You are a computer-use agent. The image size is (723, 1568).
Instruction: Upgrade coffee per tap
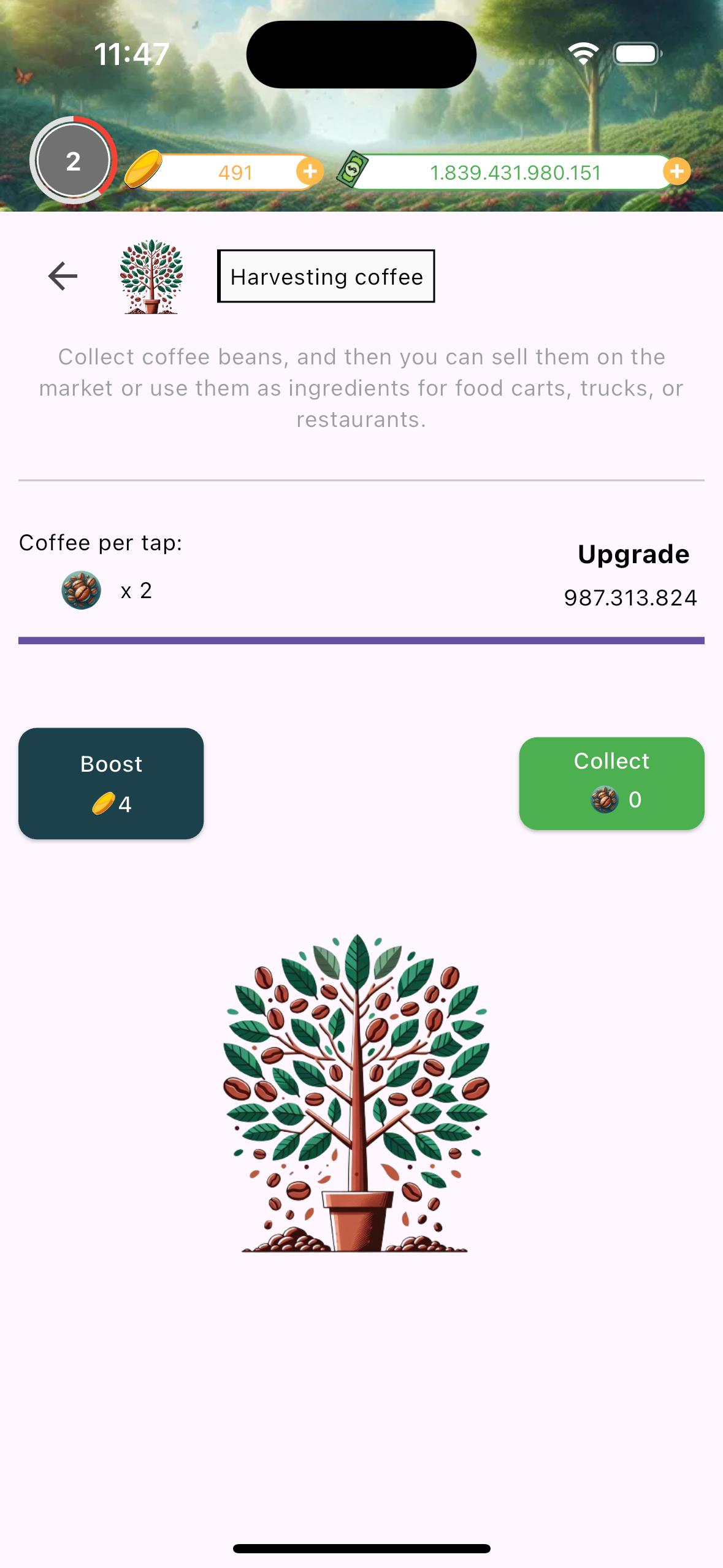pos(633,554)
